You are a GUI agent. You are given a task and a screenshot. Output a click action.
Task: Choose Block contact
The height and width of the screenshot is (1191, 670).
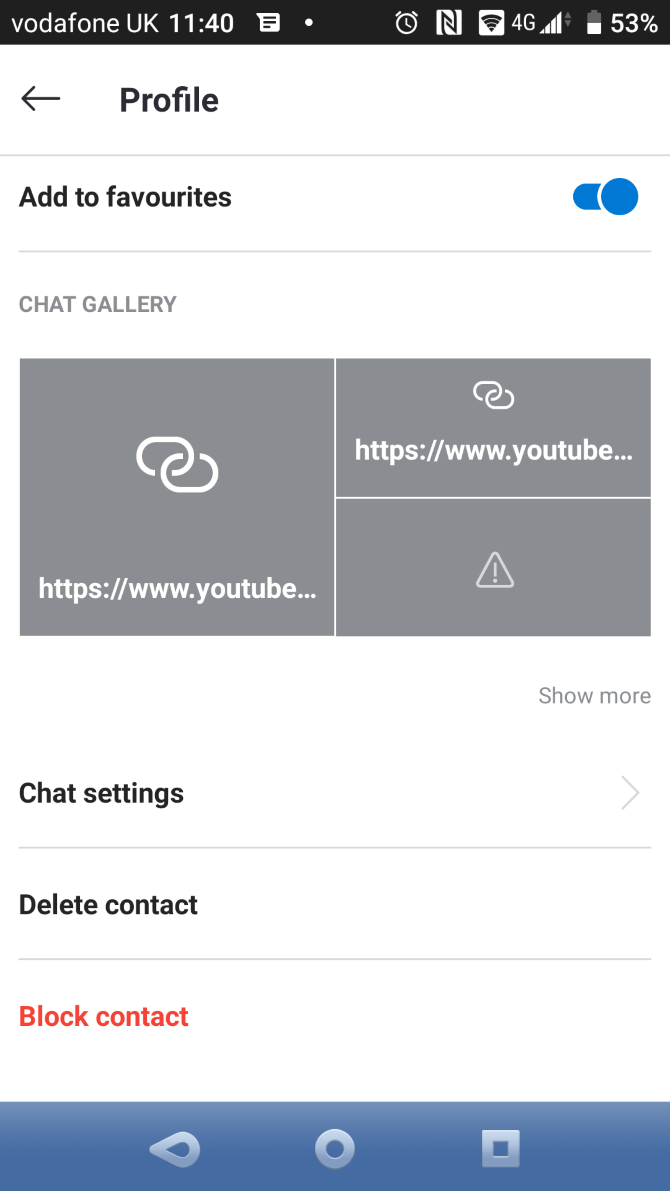104,1017
